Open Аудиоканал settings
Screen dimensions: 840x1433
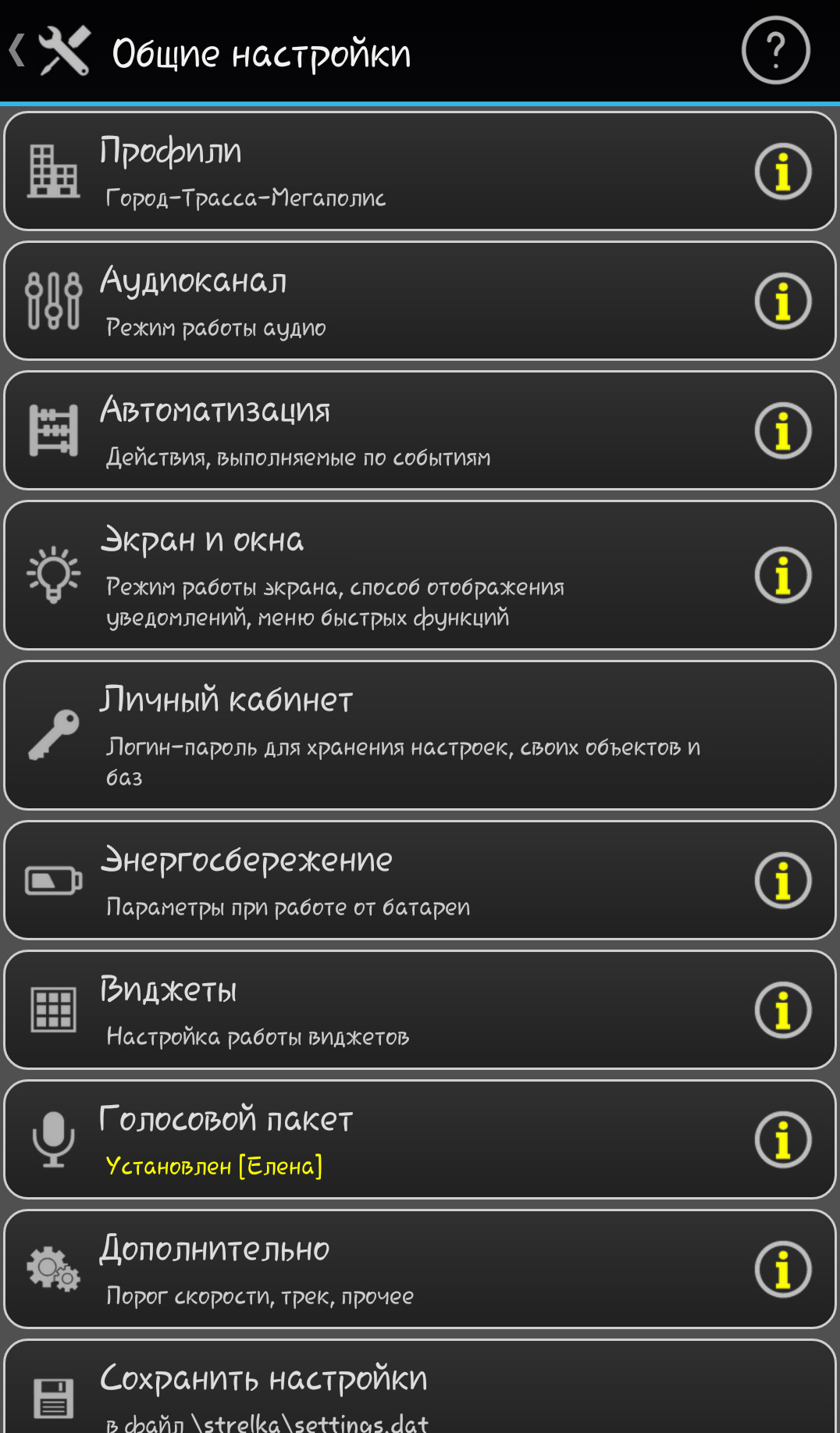pos(375,301)
